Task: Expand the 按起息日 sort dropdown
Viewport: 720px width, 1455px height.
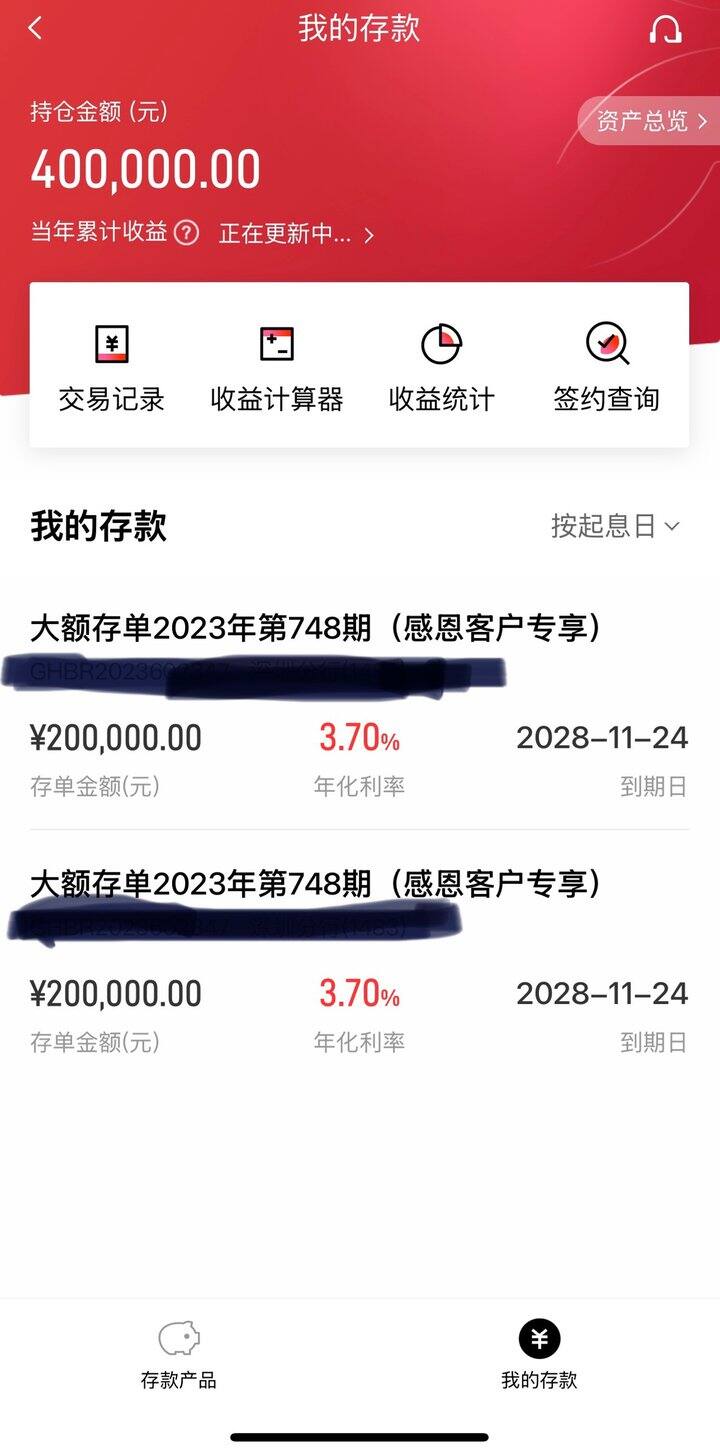Action: [x=615, y=525]
